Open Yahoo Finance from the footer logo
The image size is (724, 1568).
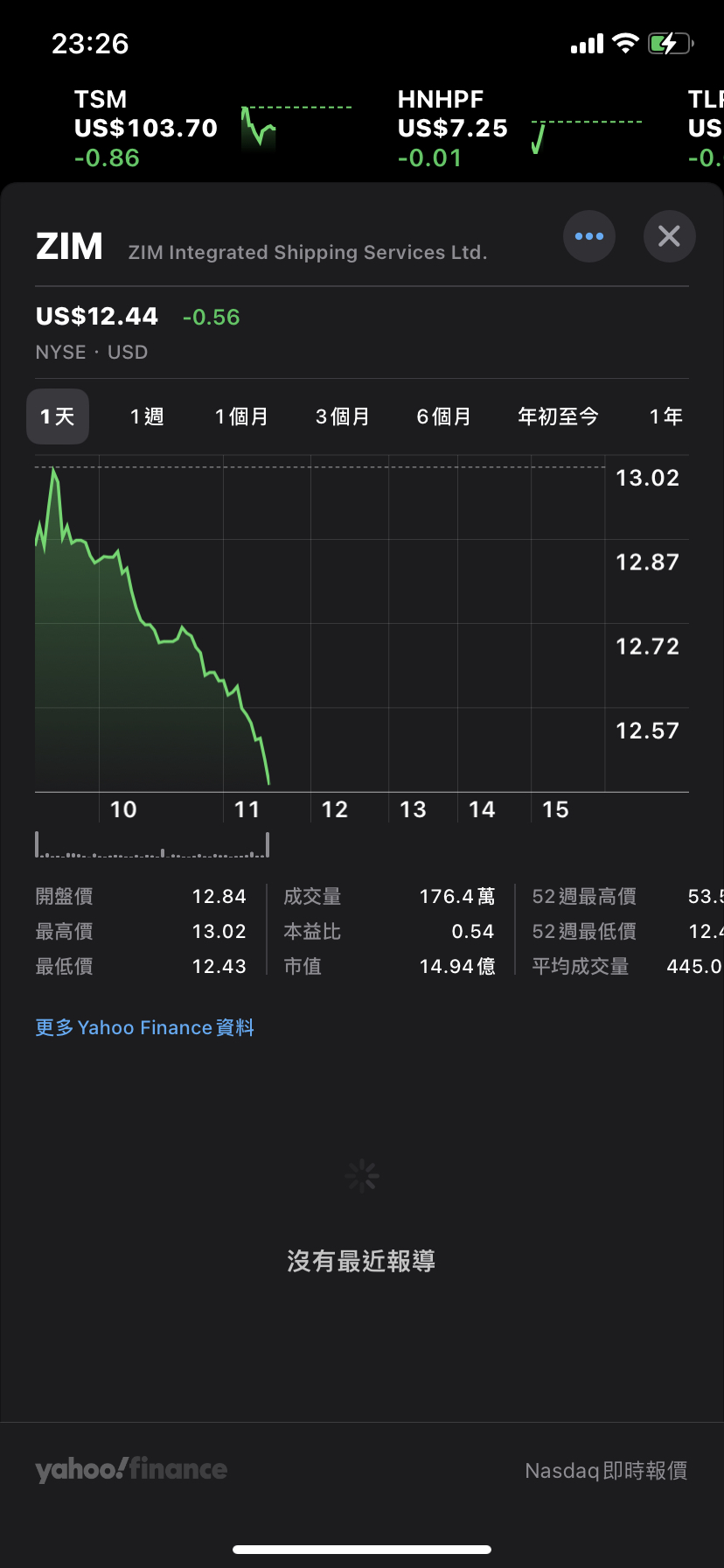(x=131, y=1470)
